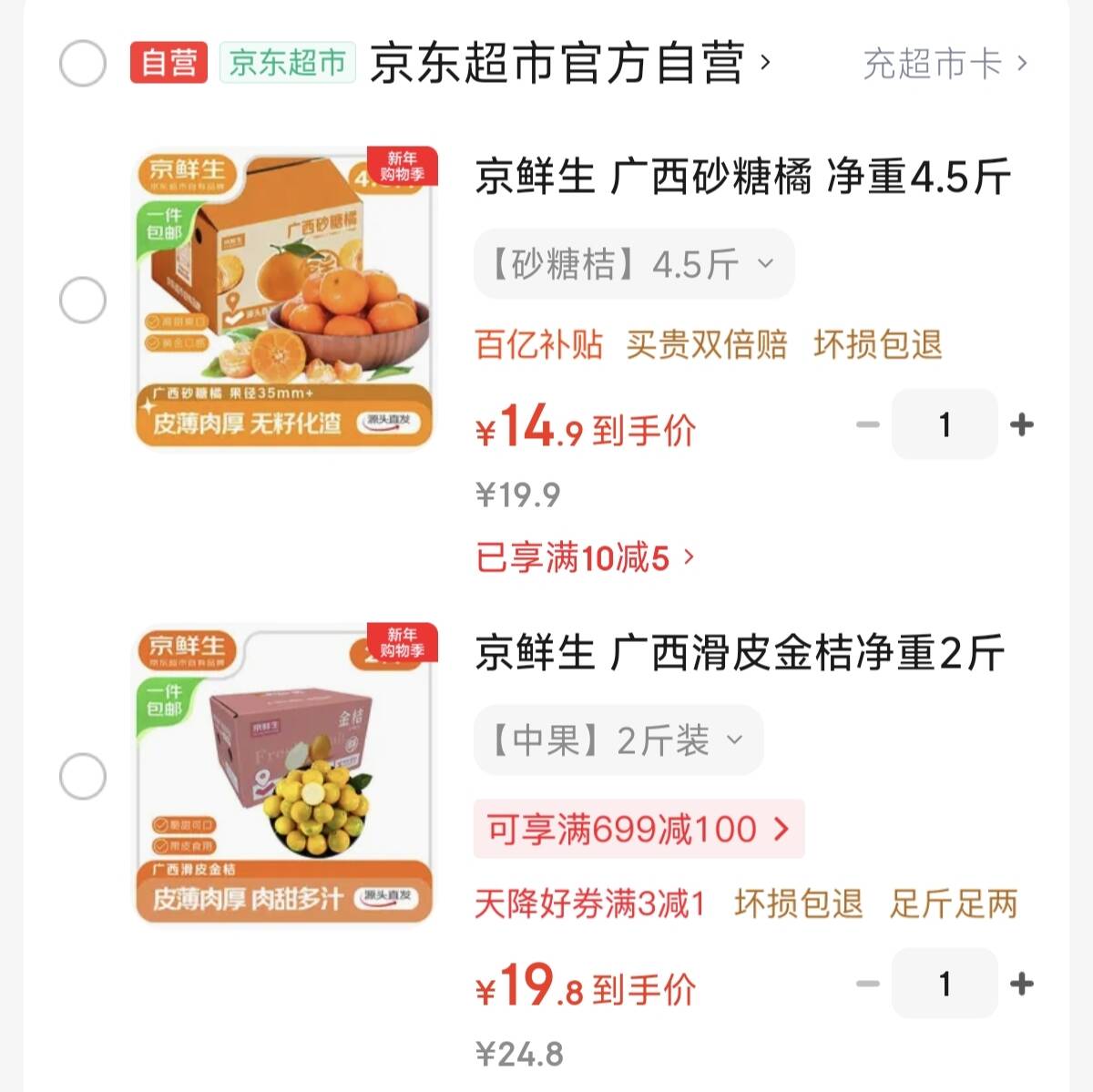This screenshot has width=1093, height=1092.
Task: Edit the quantity field for 广西砂糖橘
Action: (x=945, y=424)
